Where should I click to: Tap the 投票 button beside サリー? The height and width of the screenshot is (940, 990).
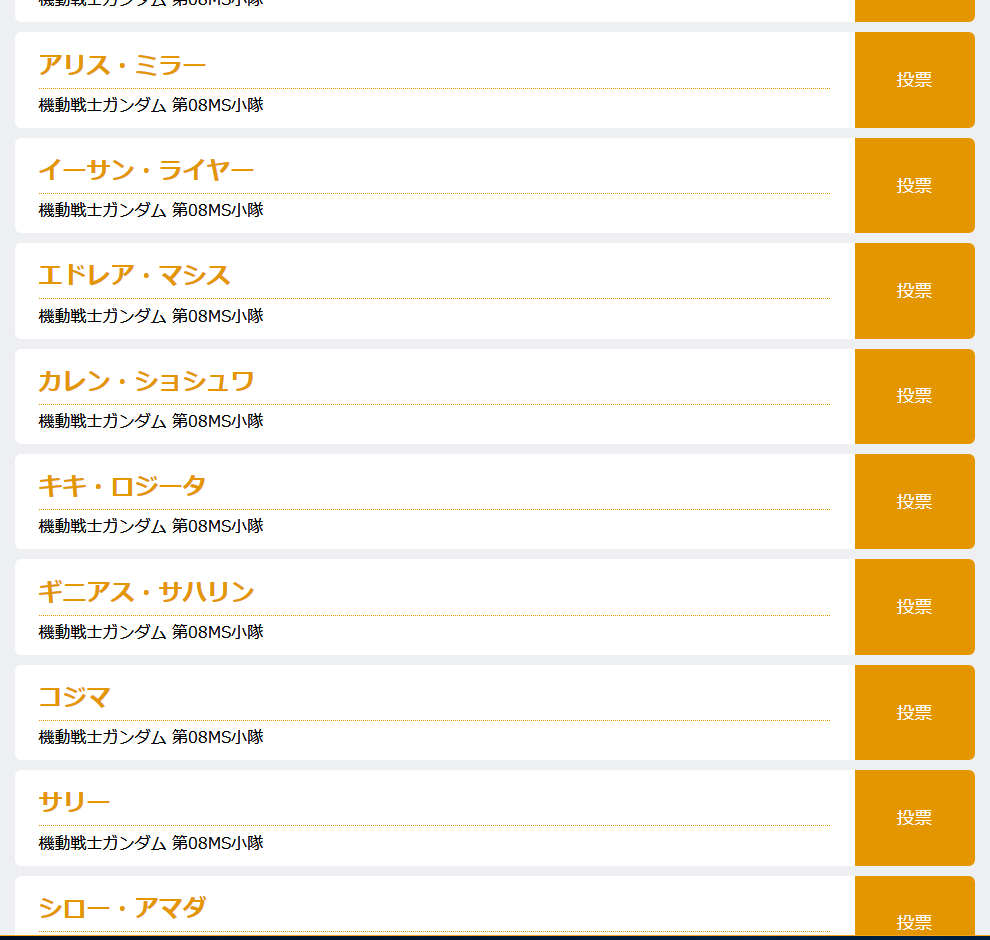click(x=914, y=818)
